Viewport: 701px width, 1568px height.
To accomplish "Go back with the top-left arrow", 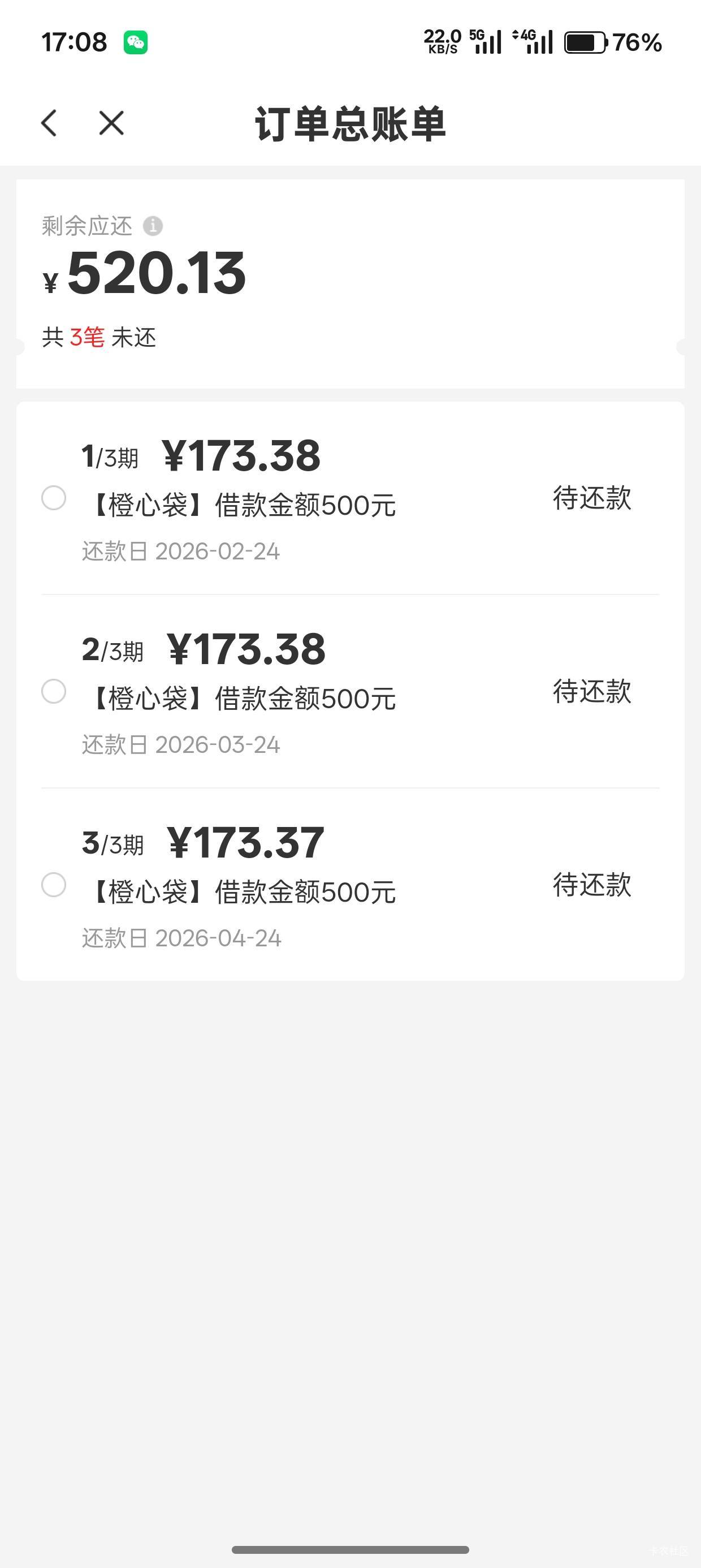I will (49, 123).
